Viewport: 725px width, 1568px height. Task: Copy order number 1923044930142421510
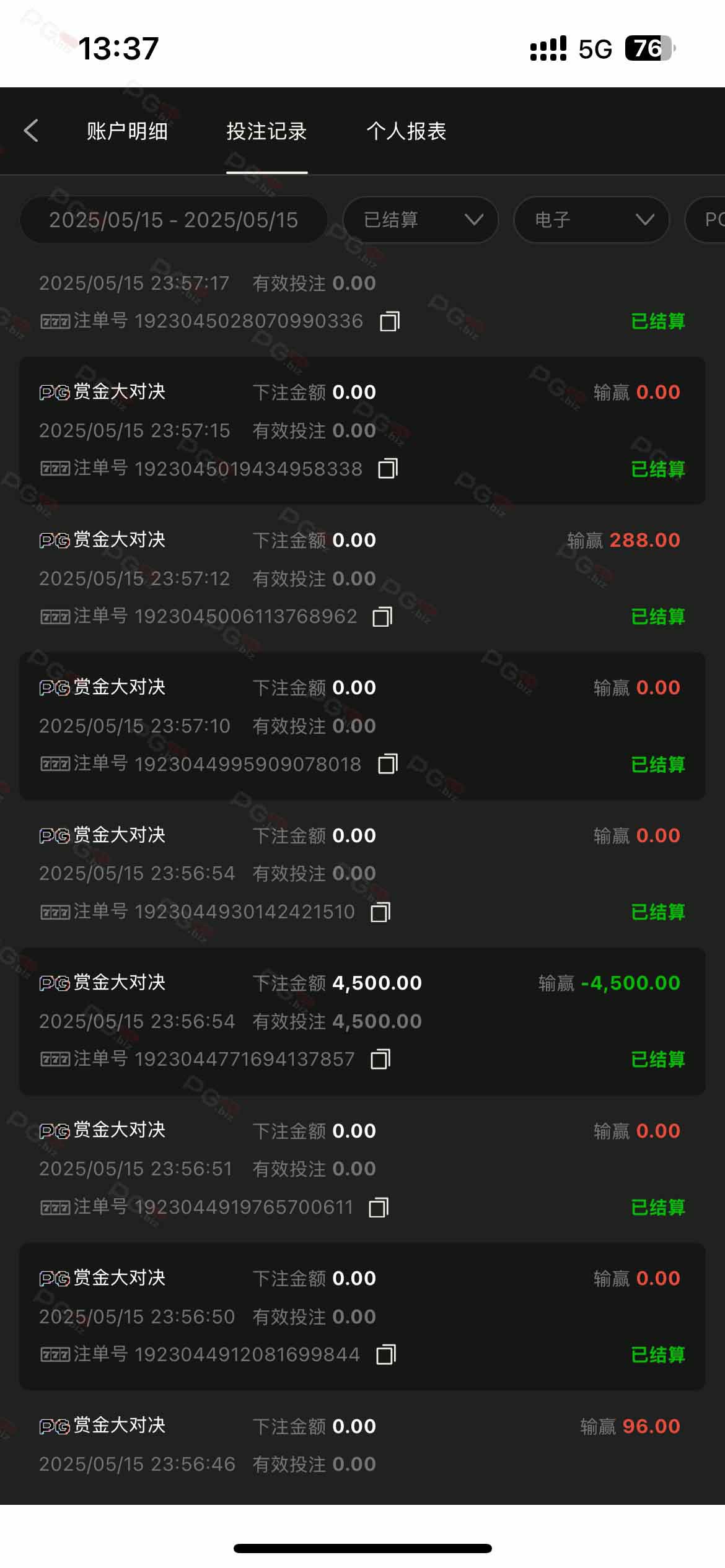pos(380,912)
